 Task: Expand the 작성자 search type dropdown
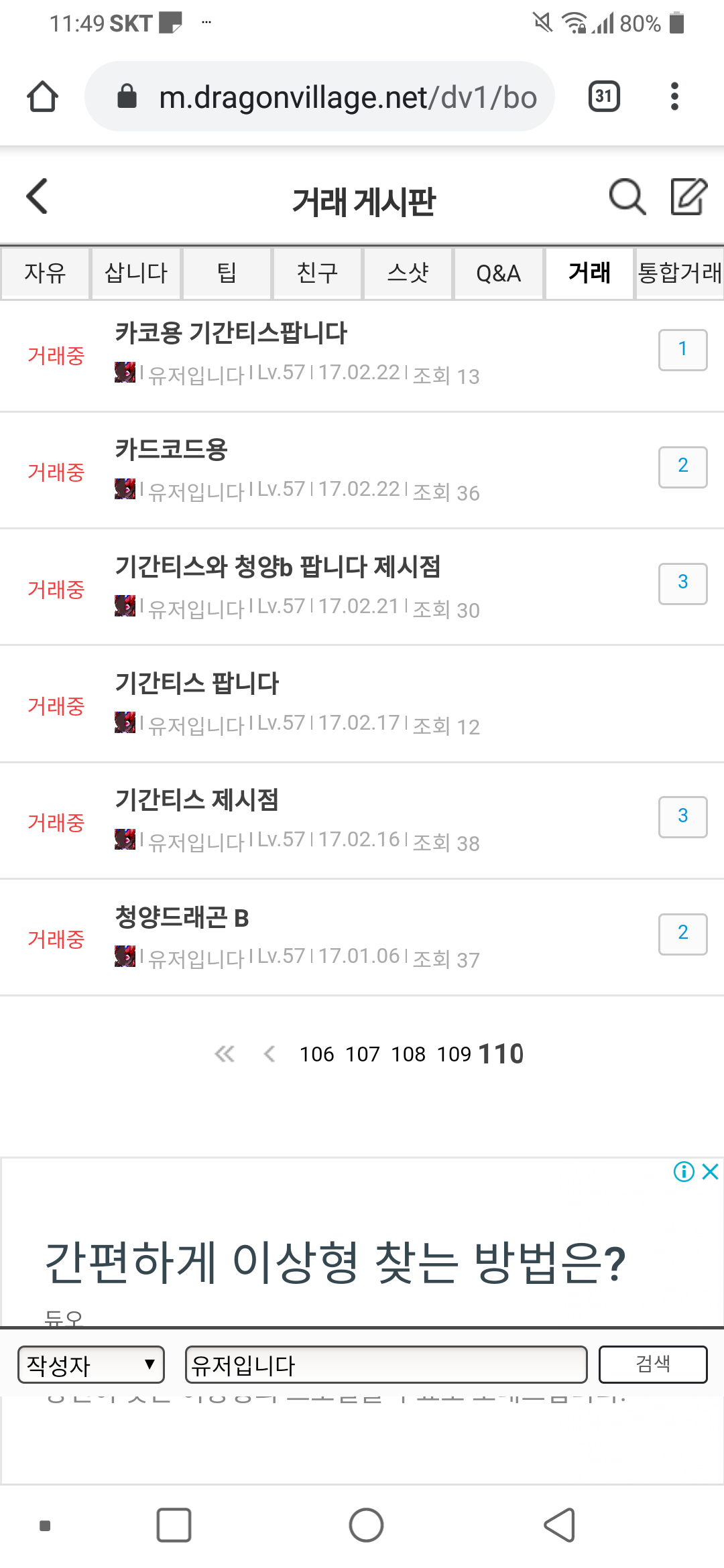tap(91, 1364)
